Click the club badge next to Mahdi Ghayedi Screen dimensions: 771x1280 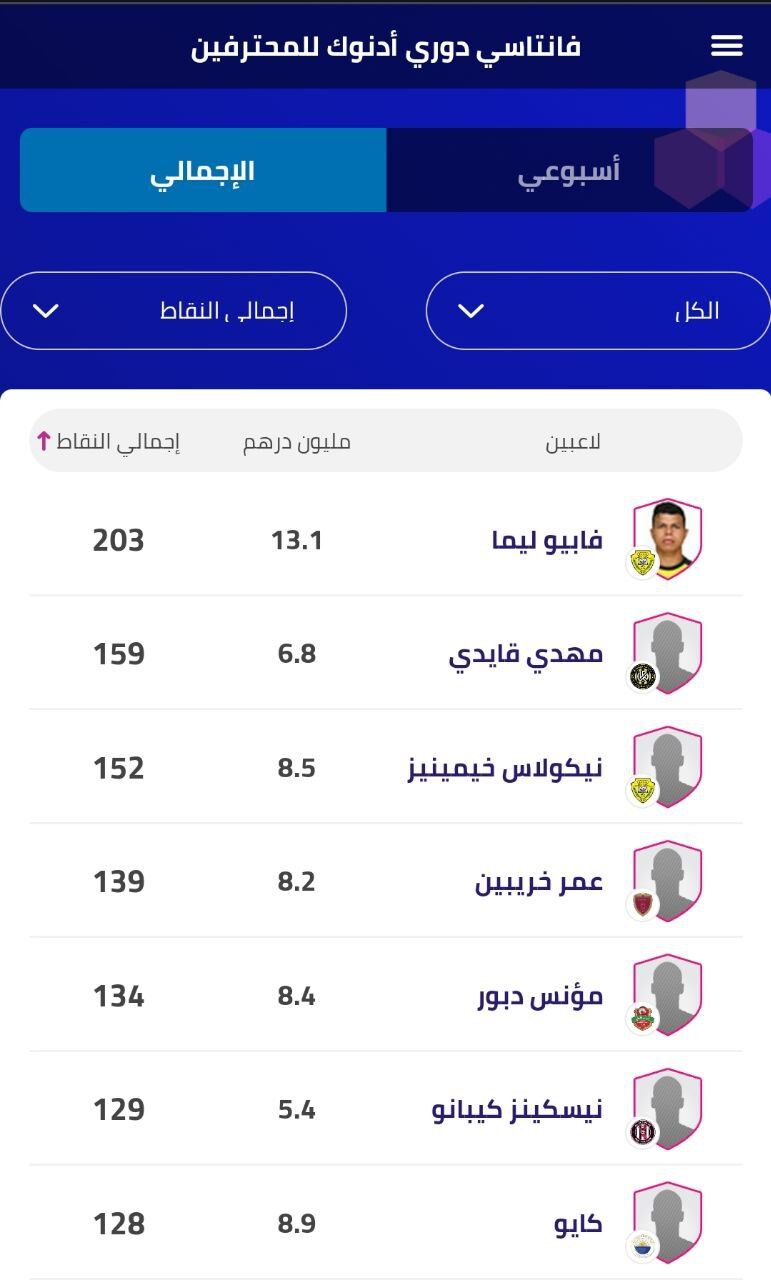(x=643, y=678)
